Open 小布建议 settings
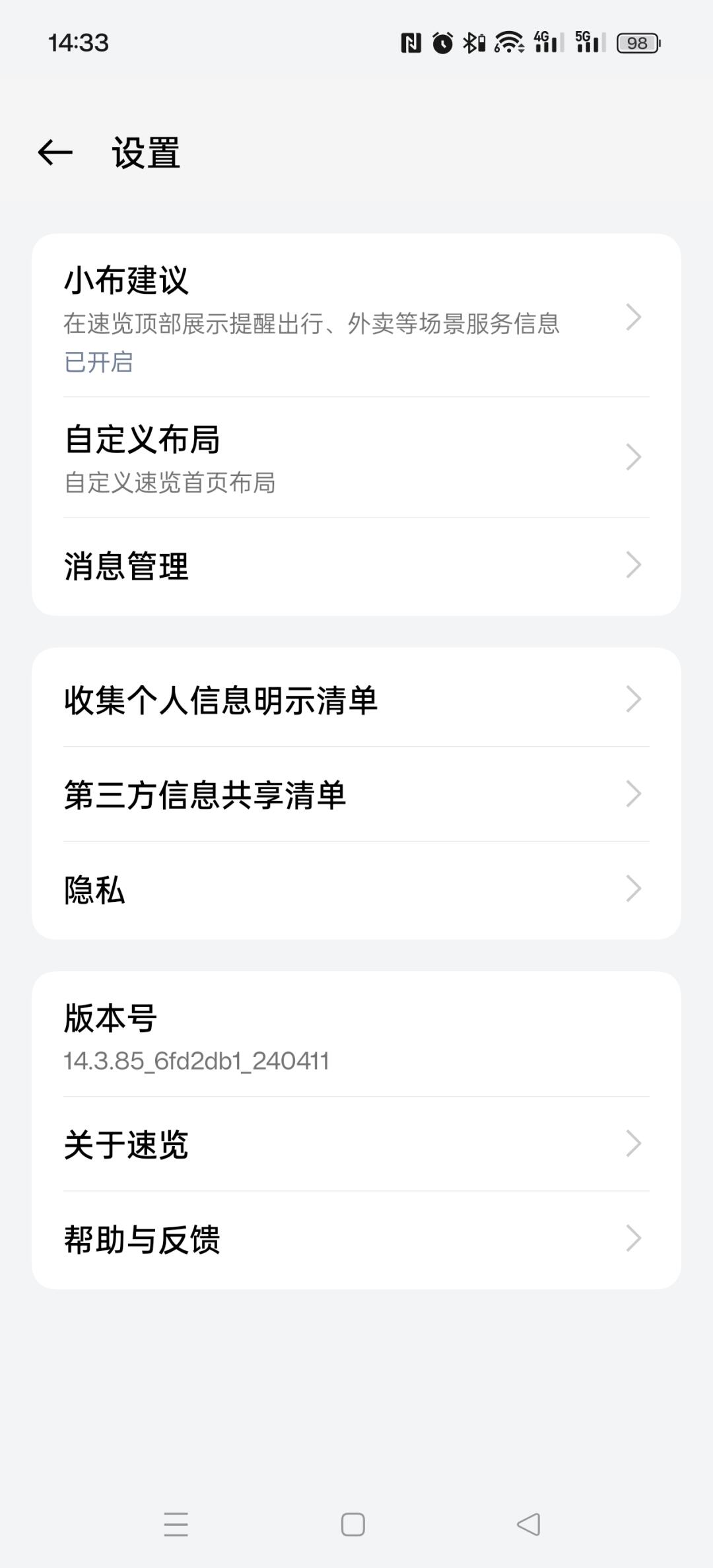 tap(356, 317)
